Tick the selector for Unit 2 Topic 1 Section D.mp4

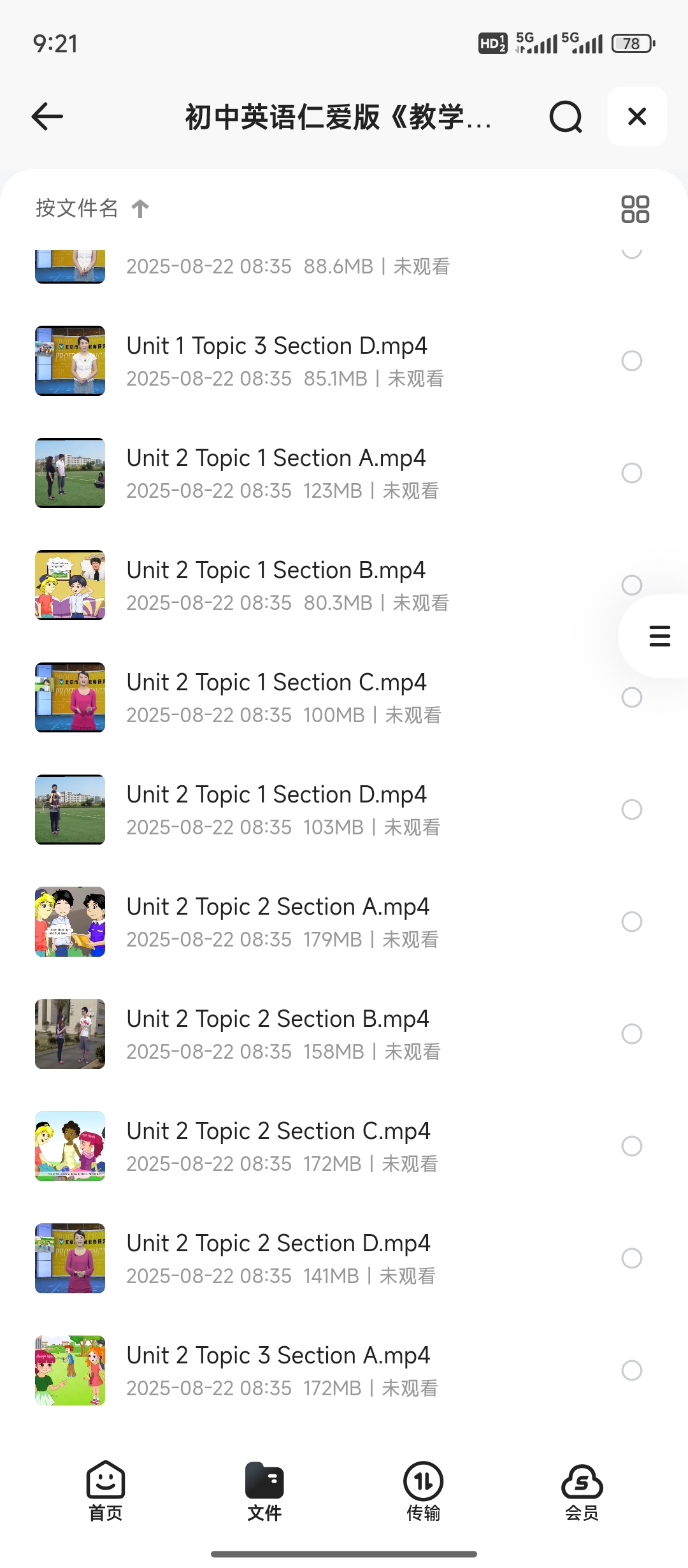click(x=631, y=809)
